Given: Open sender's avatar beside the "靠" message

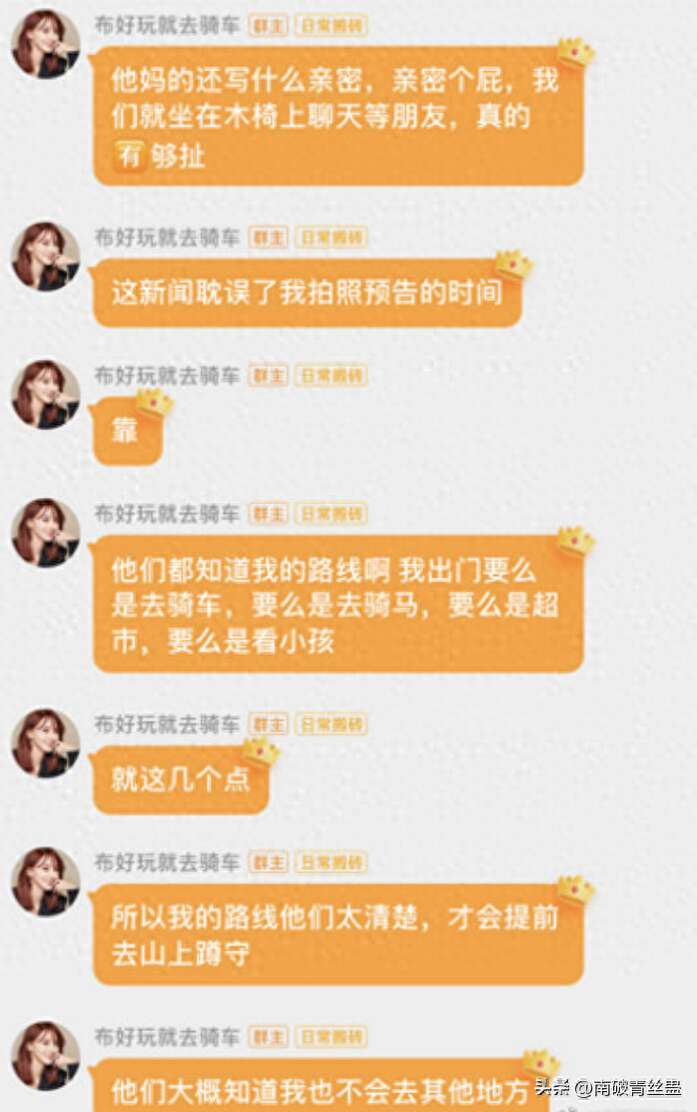Looking at the screenshot, I should tap(46, 394).
